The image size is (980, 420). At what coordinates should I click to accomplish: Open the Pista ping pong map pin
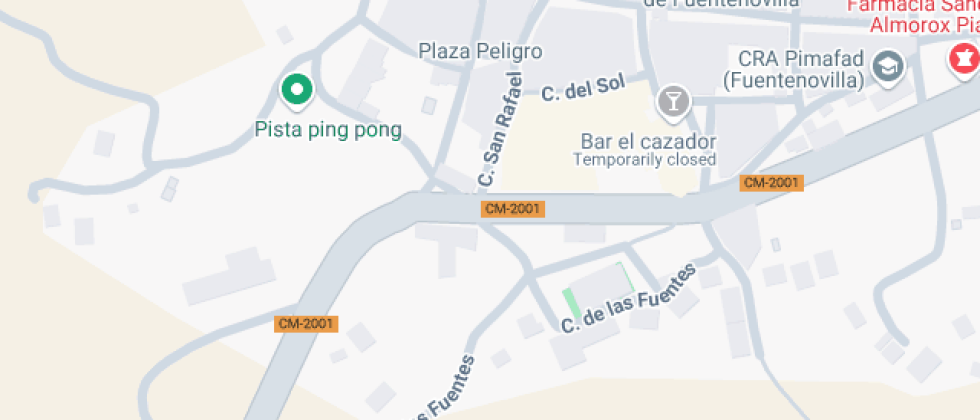coord(296,91)
